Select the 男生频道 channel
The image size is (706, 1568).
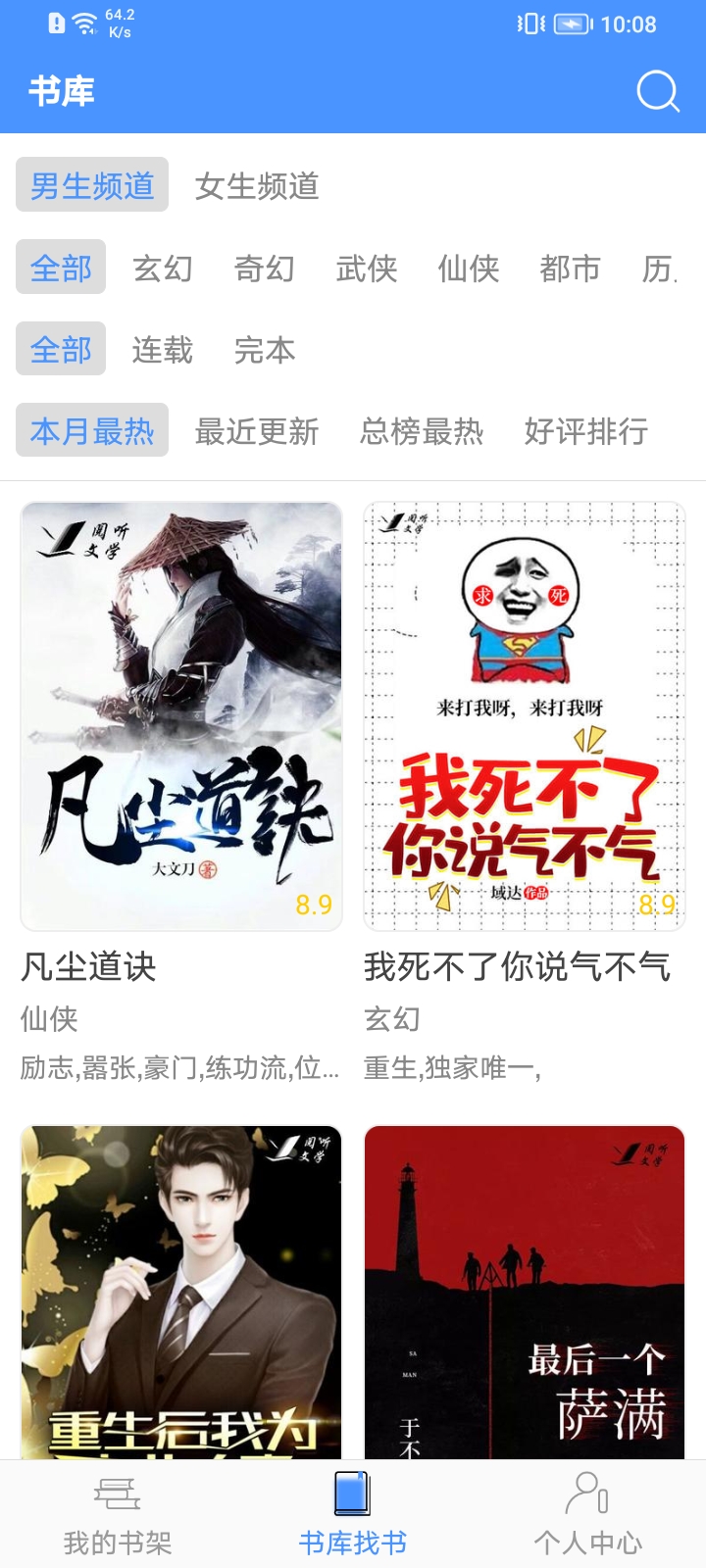point(92,185)
